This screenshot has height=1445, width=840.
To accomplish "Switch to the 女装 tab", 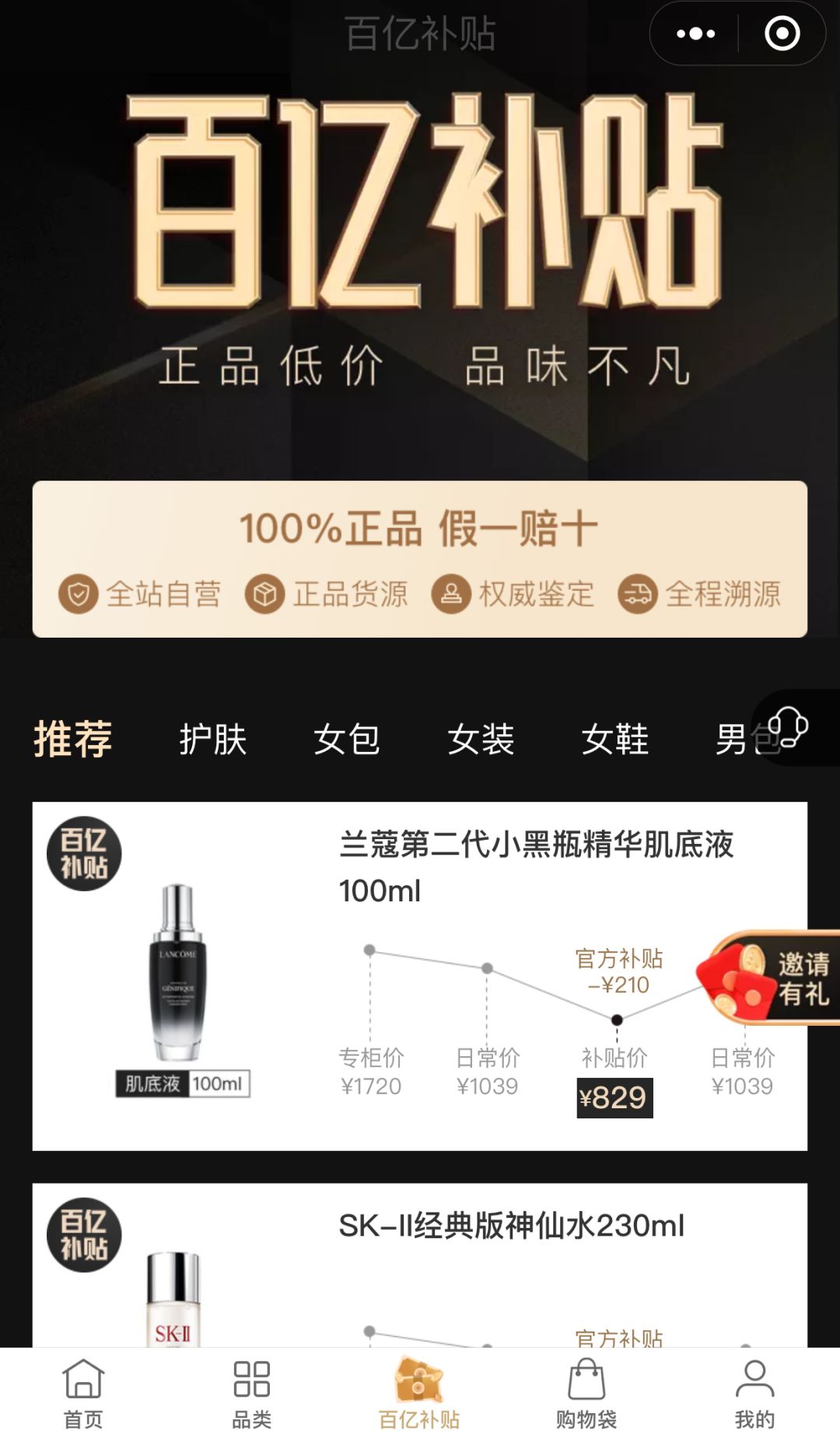I will [481, 739].
